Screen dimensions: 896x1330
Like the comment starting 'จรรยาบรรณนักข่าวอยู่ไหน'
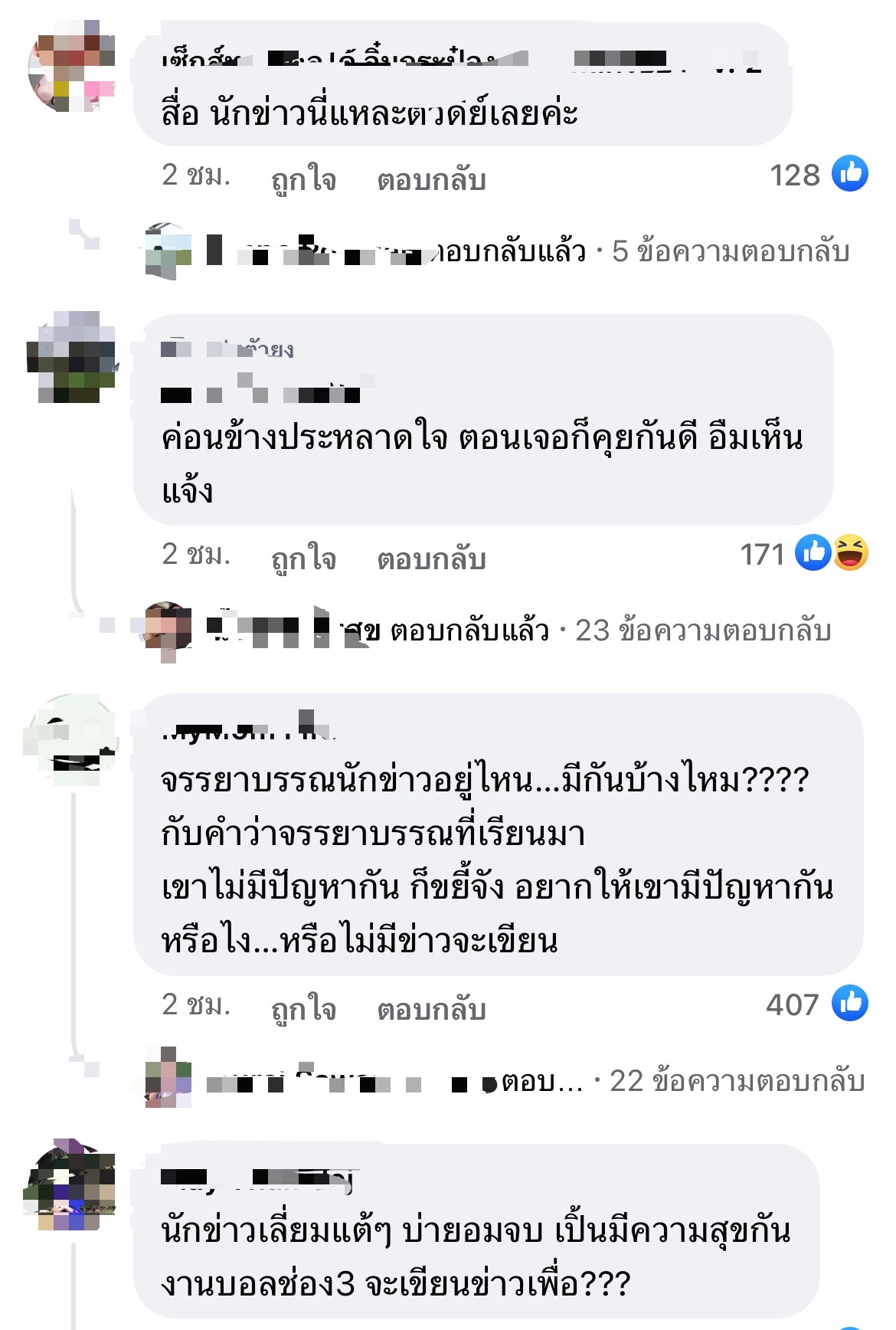pos(304,1008)
